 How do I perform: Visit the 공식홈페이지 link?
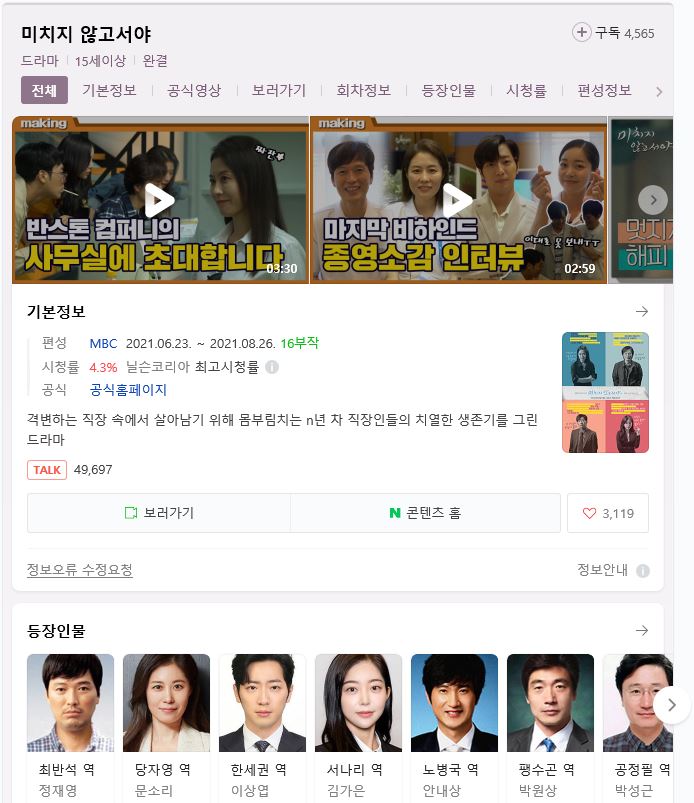pyautogui.click(x=128, y=390)
